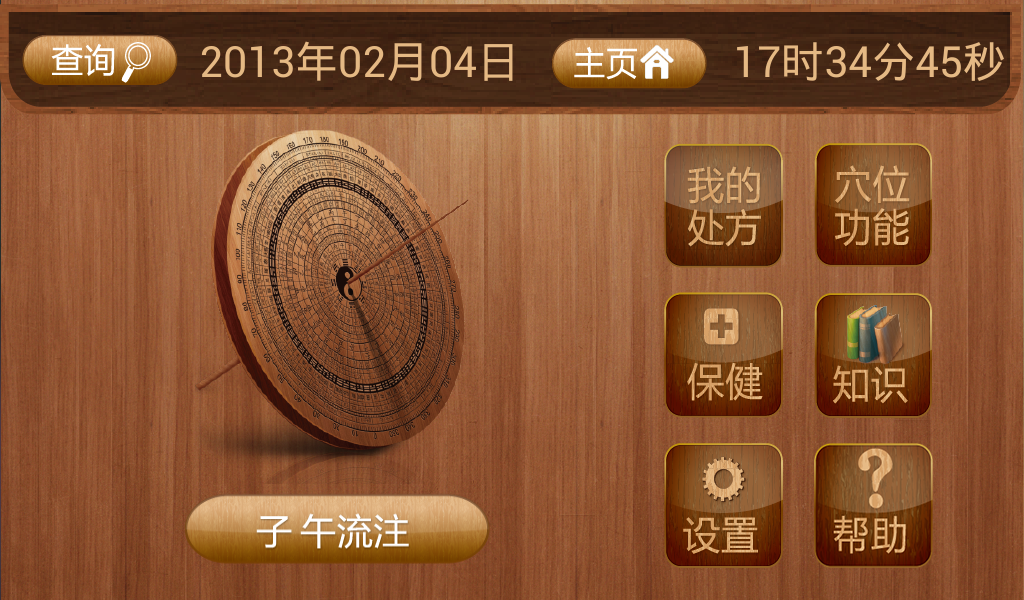The width and height of the screenshot is (1024, 600).
Task: Open 穴位功能 acupoint functions
Action: 873,206
